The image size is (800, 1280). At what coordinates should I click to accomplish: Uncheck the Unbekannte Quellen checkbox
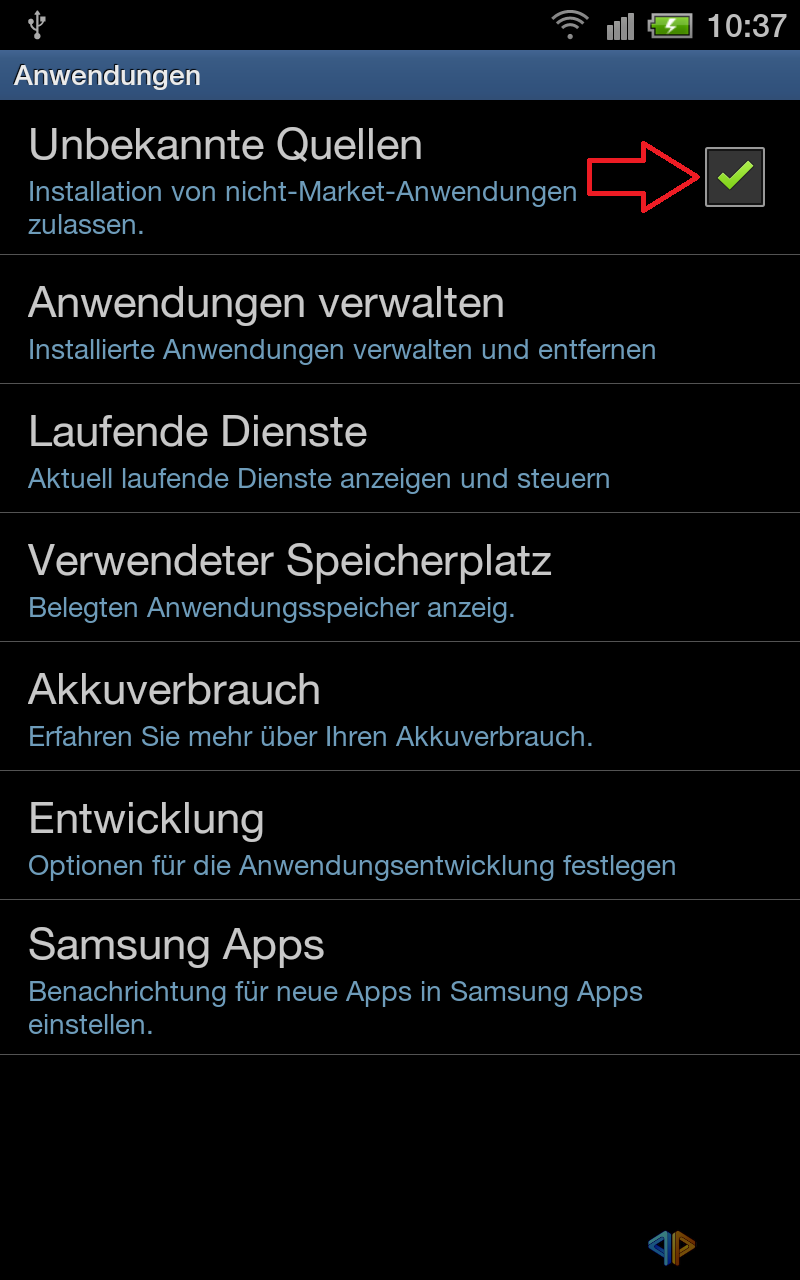(x=734, y=177)
